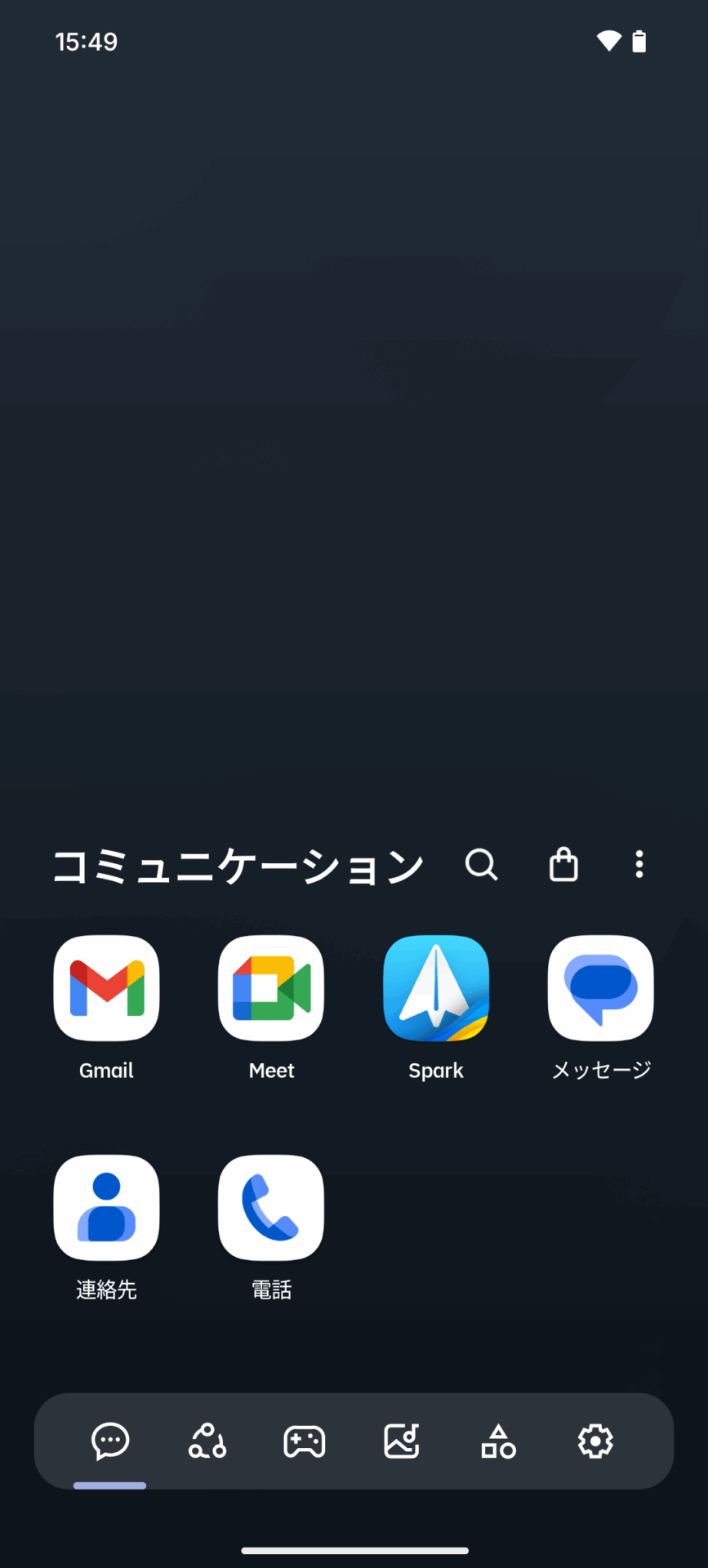
Task: Open the three-dot overflow menu
Action: coord(639,864)
